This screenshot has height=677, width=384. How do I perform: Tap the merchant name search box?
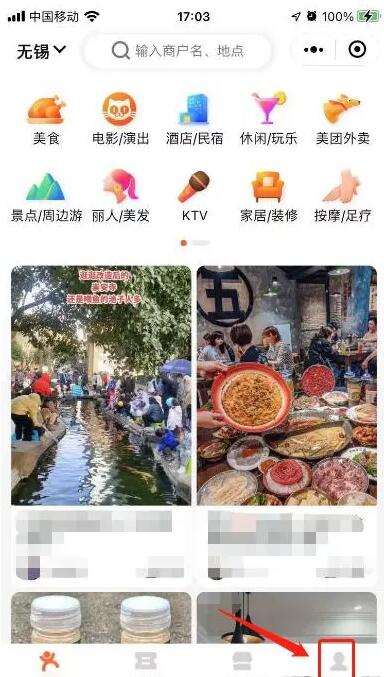click(178, 51)
